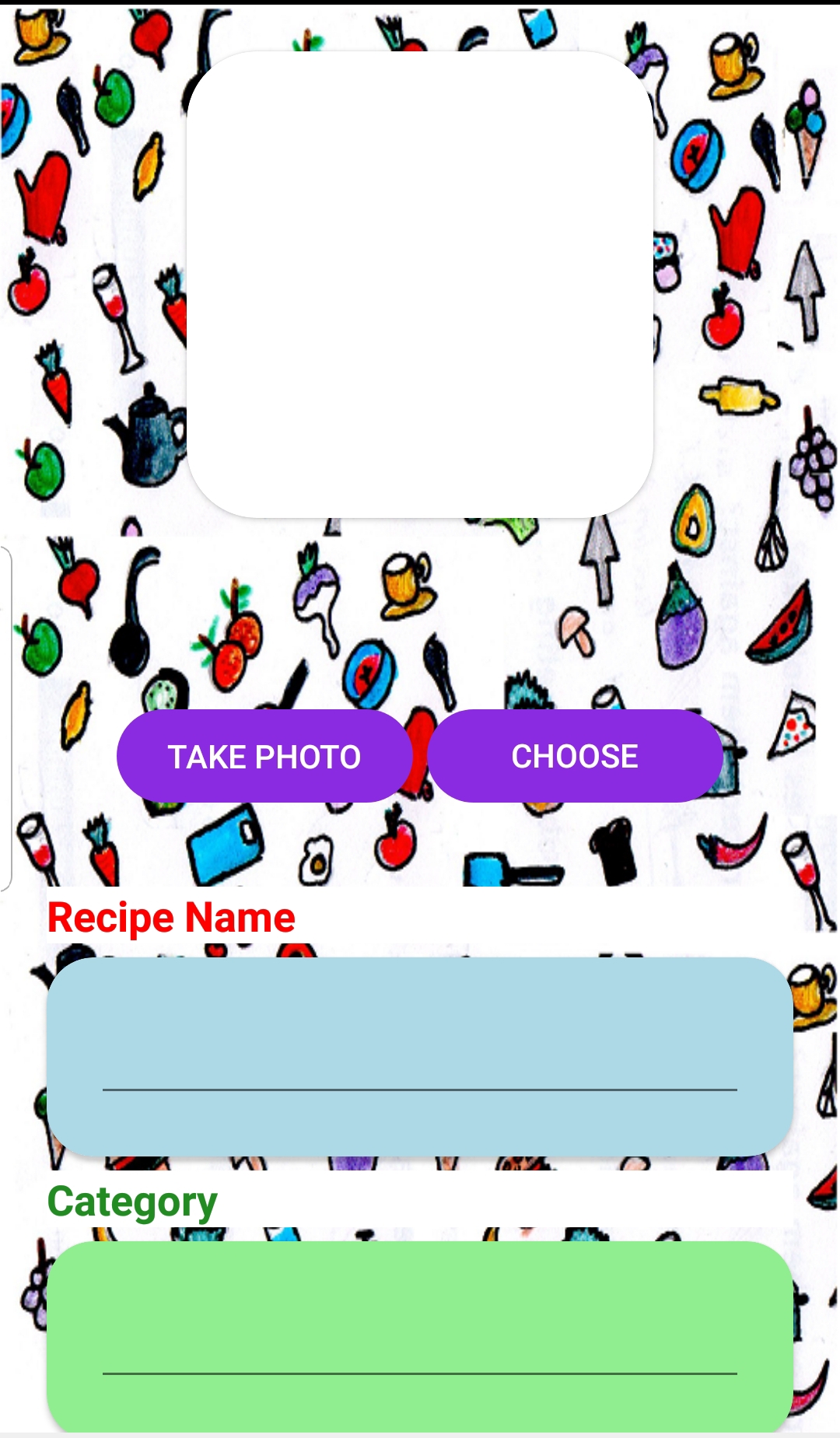Tap the TAKE PHOTO button
This screenshot has width=840, height=1438.
[264, 756]
